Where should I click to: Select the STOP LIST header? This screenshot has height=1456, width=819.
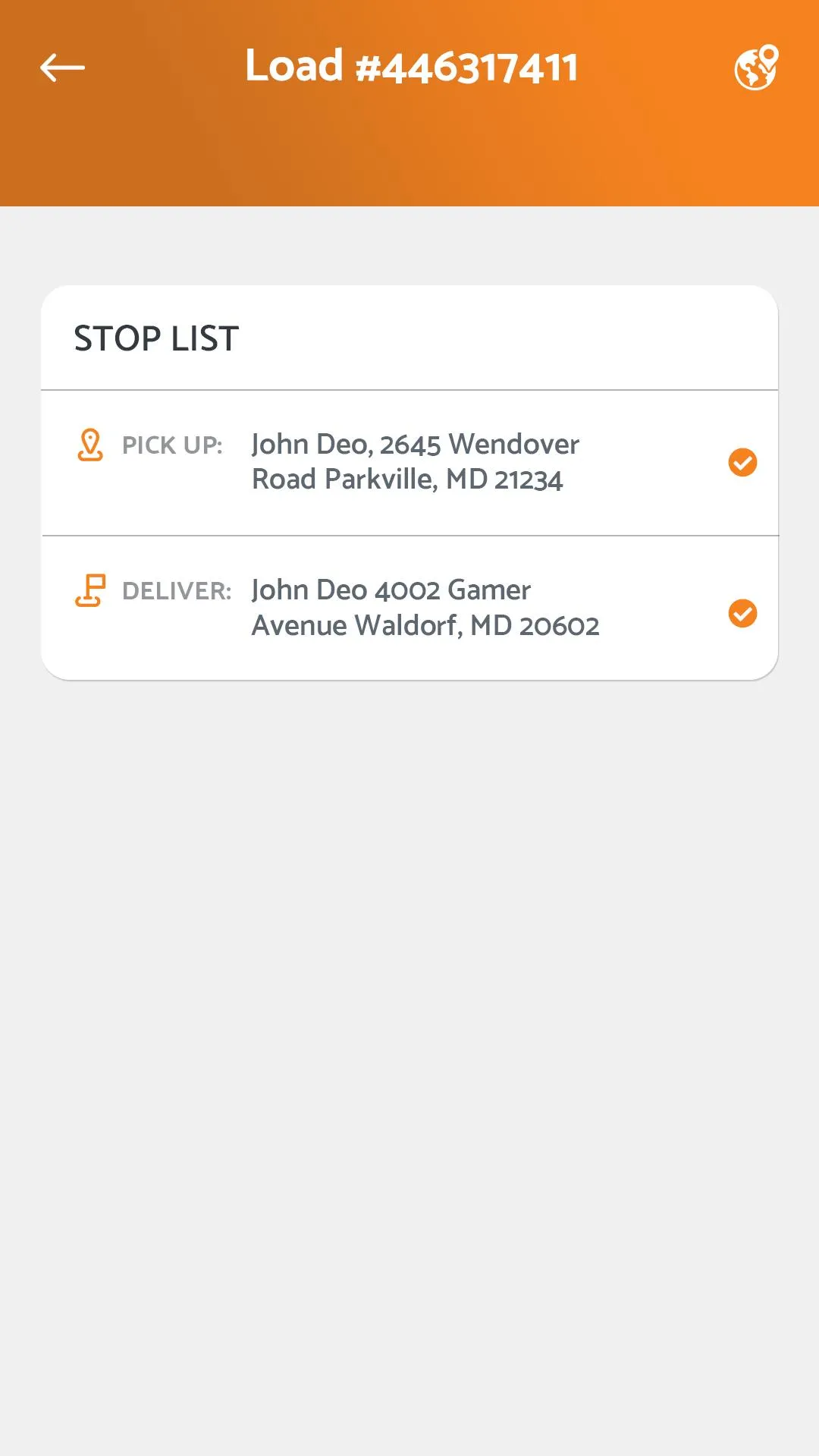(156, 338)
